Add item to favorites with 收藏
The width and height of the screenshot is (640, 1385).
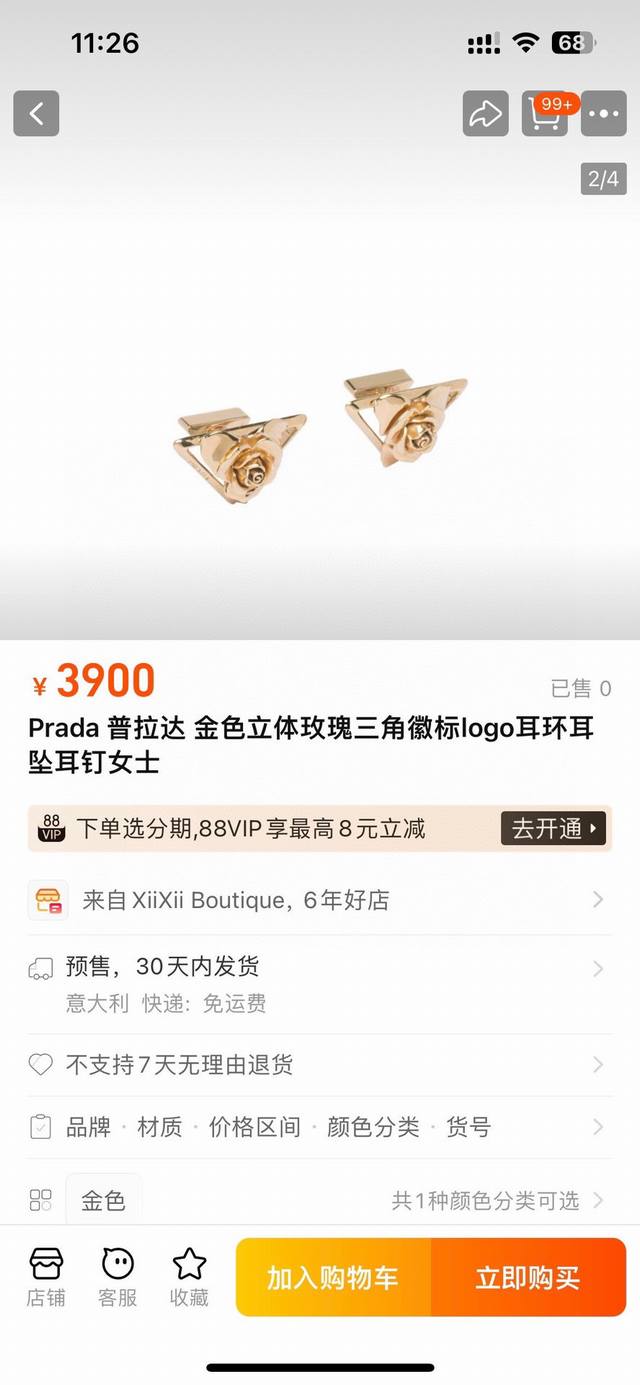[189, 1277]
